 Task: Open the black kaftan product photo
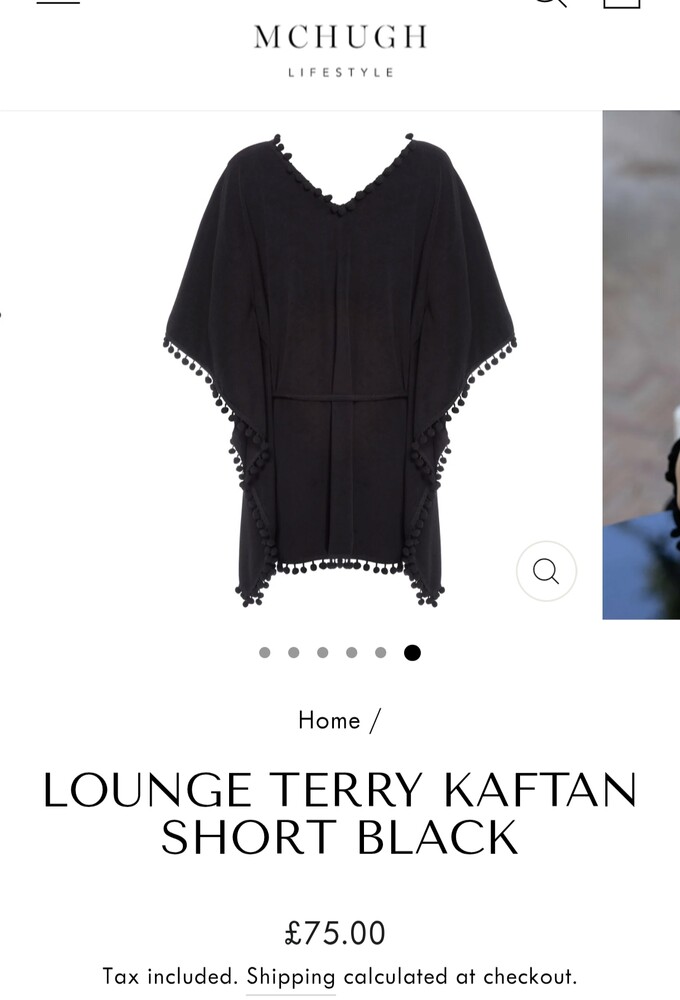point(340,370)
